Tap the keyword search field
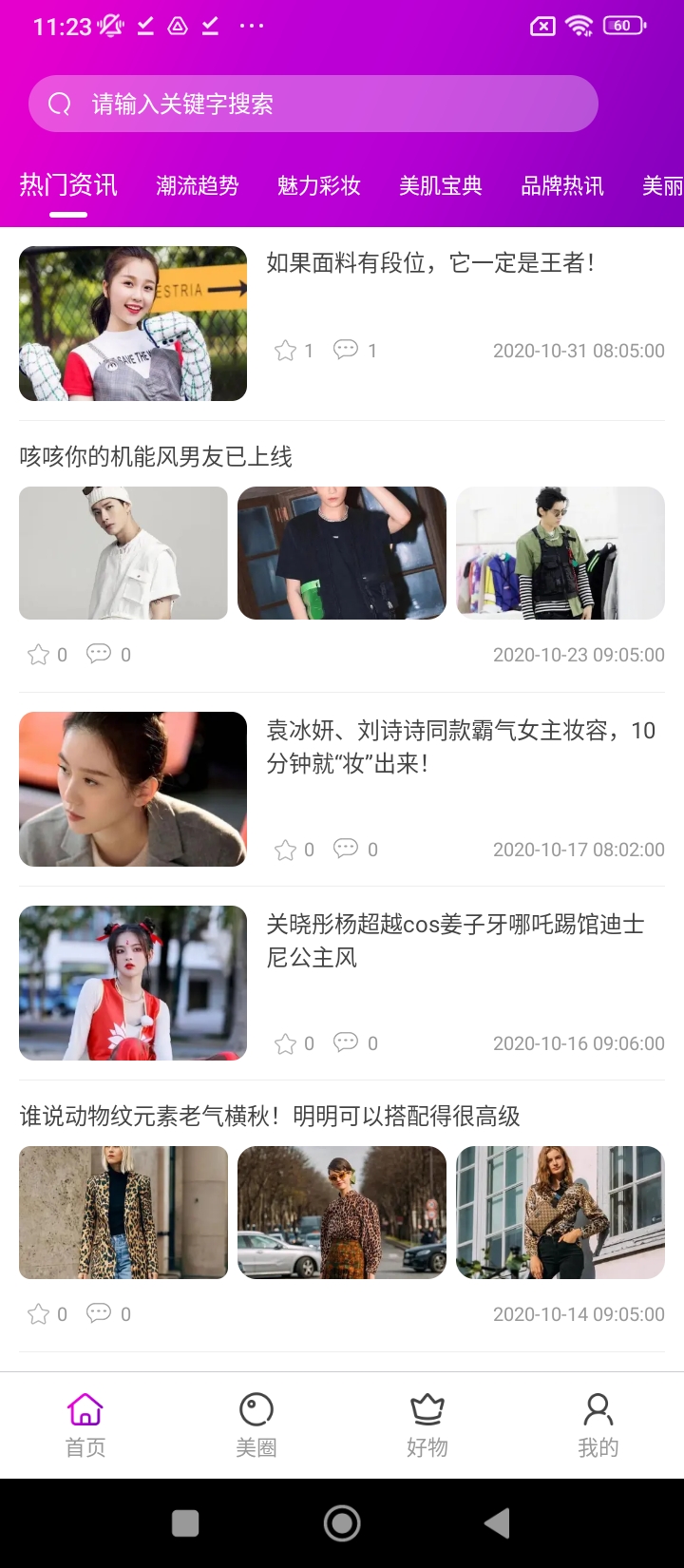The image size is (684, 1568). 313,104
